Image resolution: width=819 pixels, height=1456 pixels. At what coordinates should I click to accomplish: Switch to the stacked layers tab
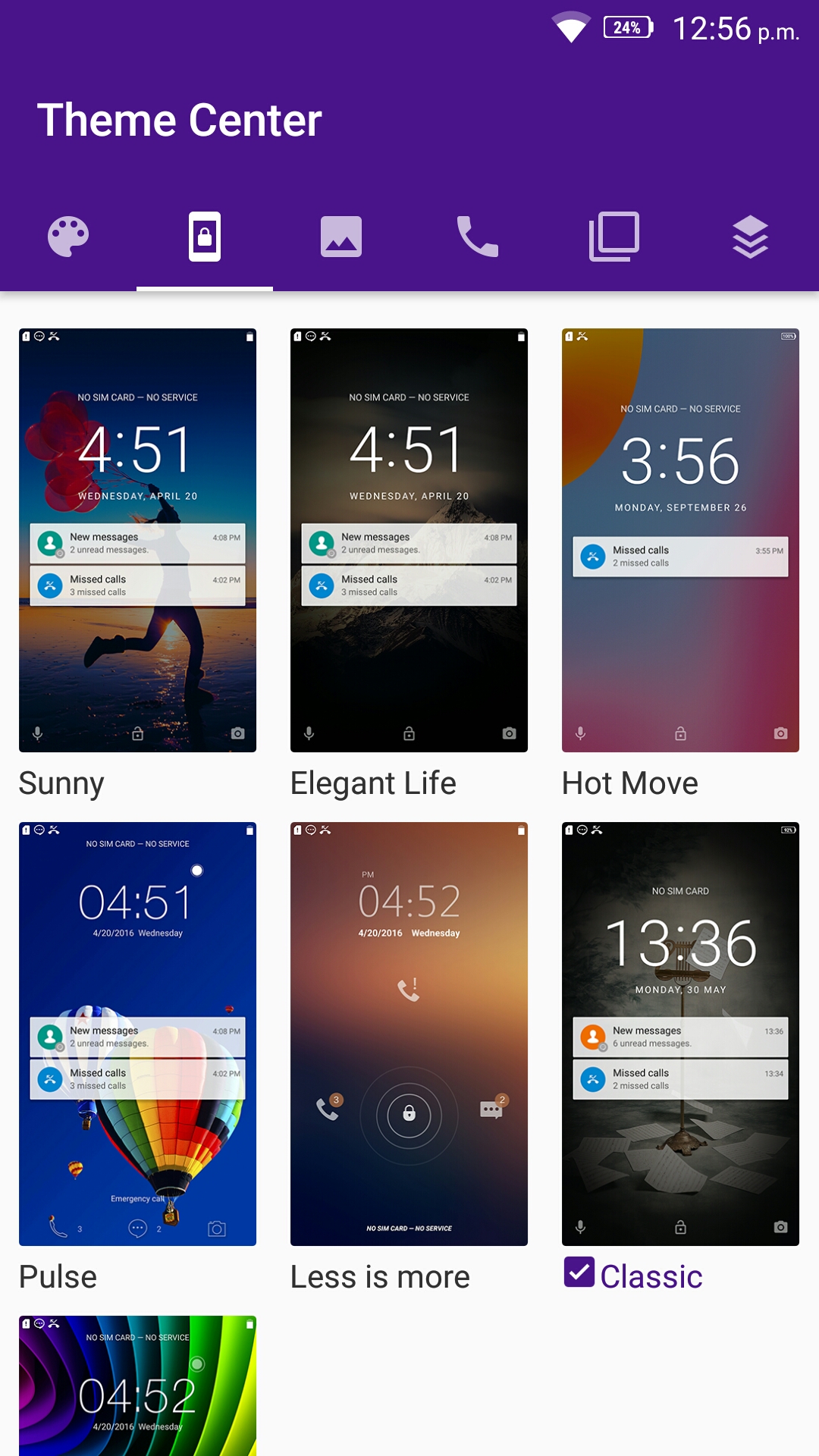pyautogui.click(x=751, y=237)
